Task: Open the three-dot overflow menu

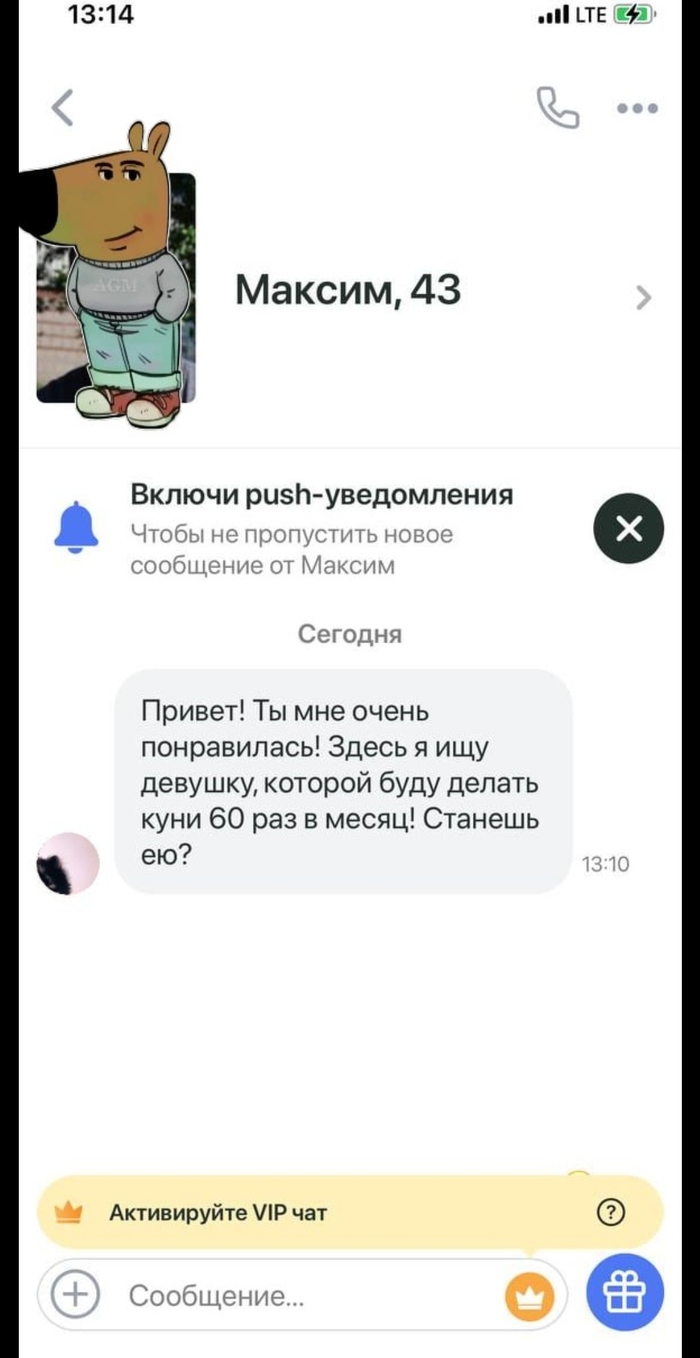Action: (637, 108)
